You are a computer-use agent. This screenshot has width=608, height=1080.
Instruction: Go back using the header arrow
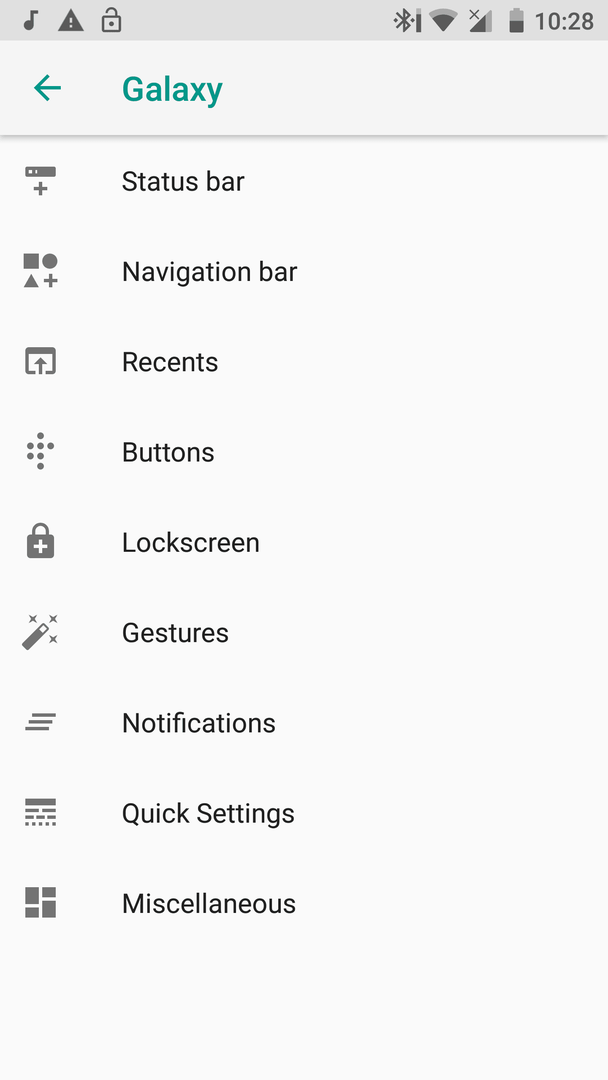(48, 88)
